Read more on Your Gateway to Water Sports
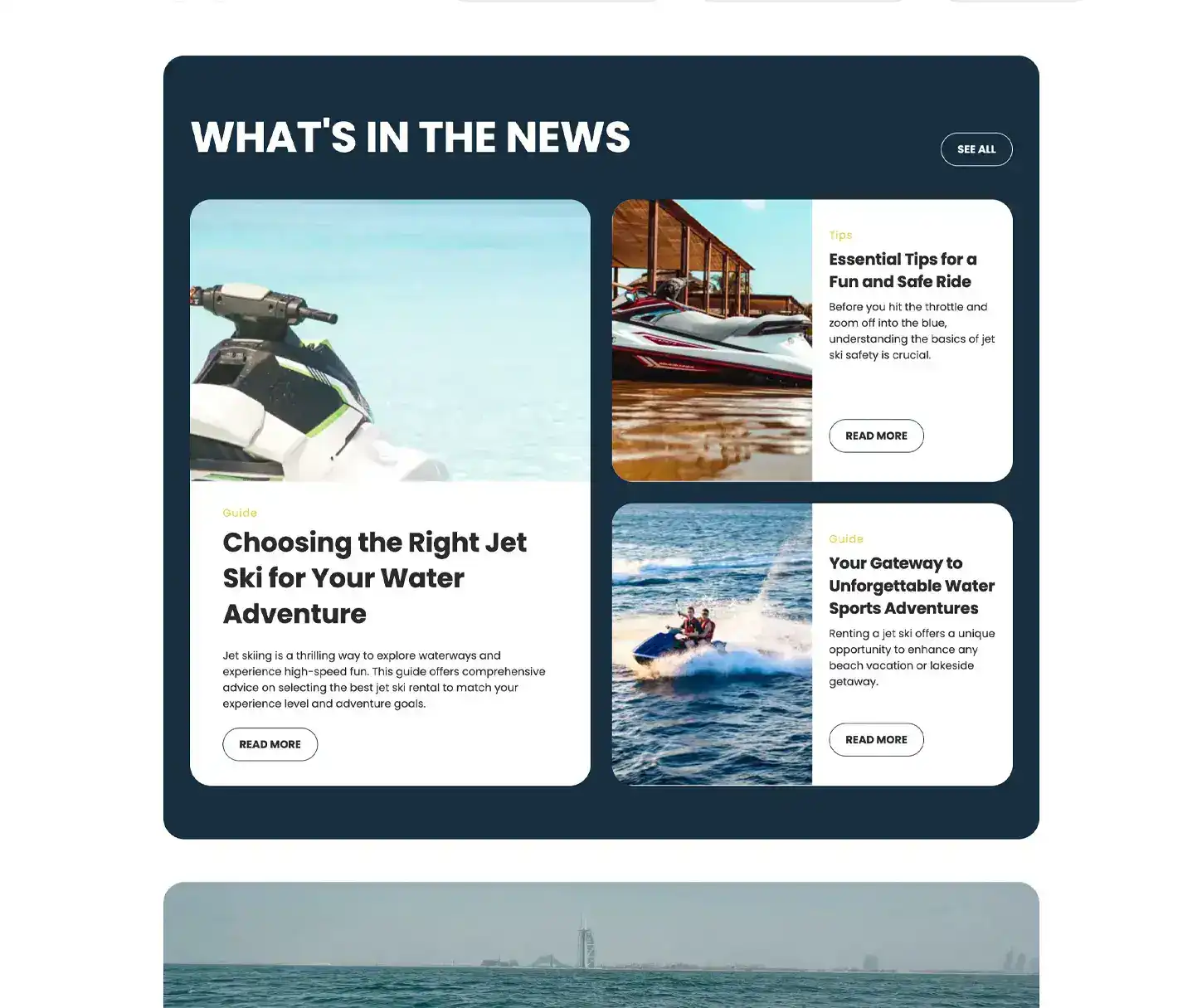 click(876, 739)
